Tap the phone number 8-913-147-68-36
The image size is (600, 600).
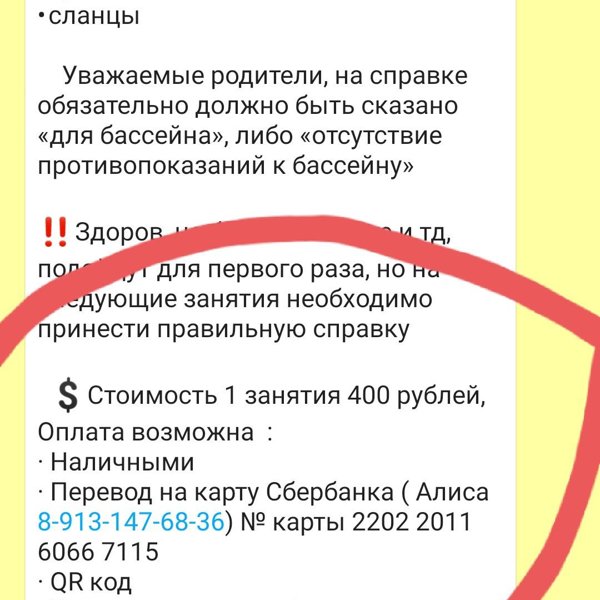coord(130,522)
